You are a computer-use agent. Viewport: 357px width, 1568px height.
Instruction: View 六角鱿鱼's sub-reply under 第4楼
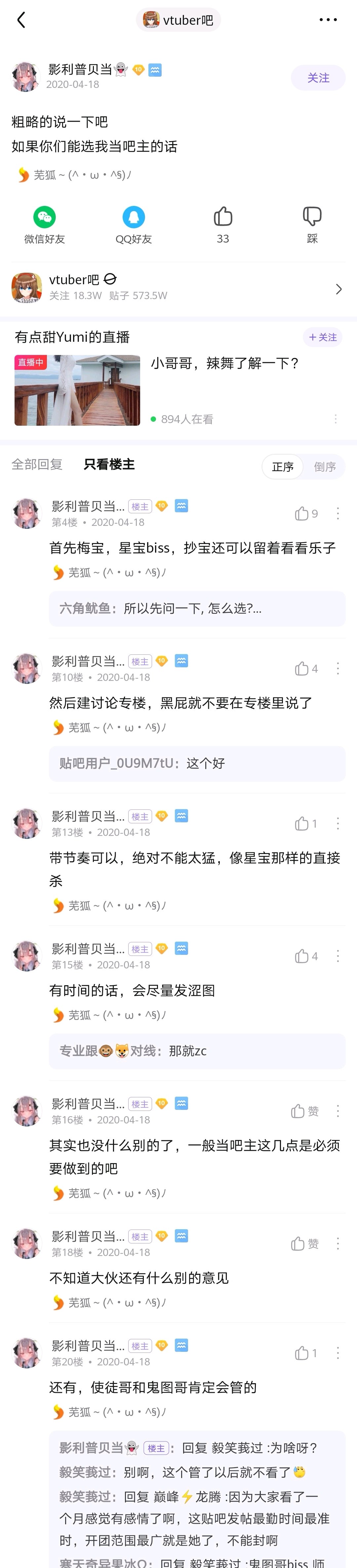197,609
